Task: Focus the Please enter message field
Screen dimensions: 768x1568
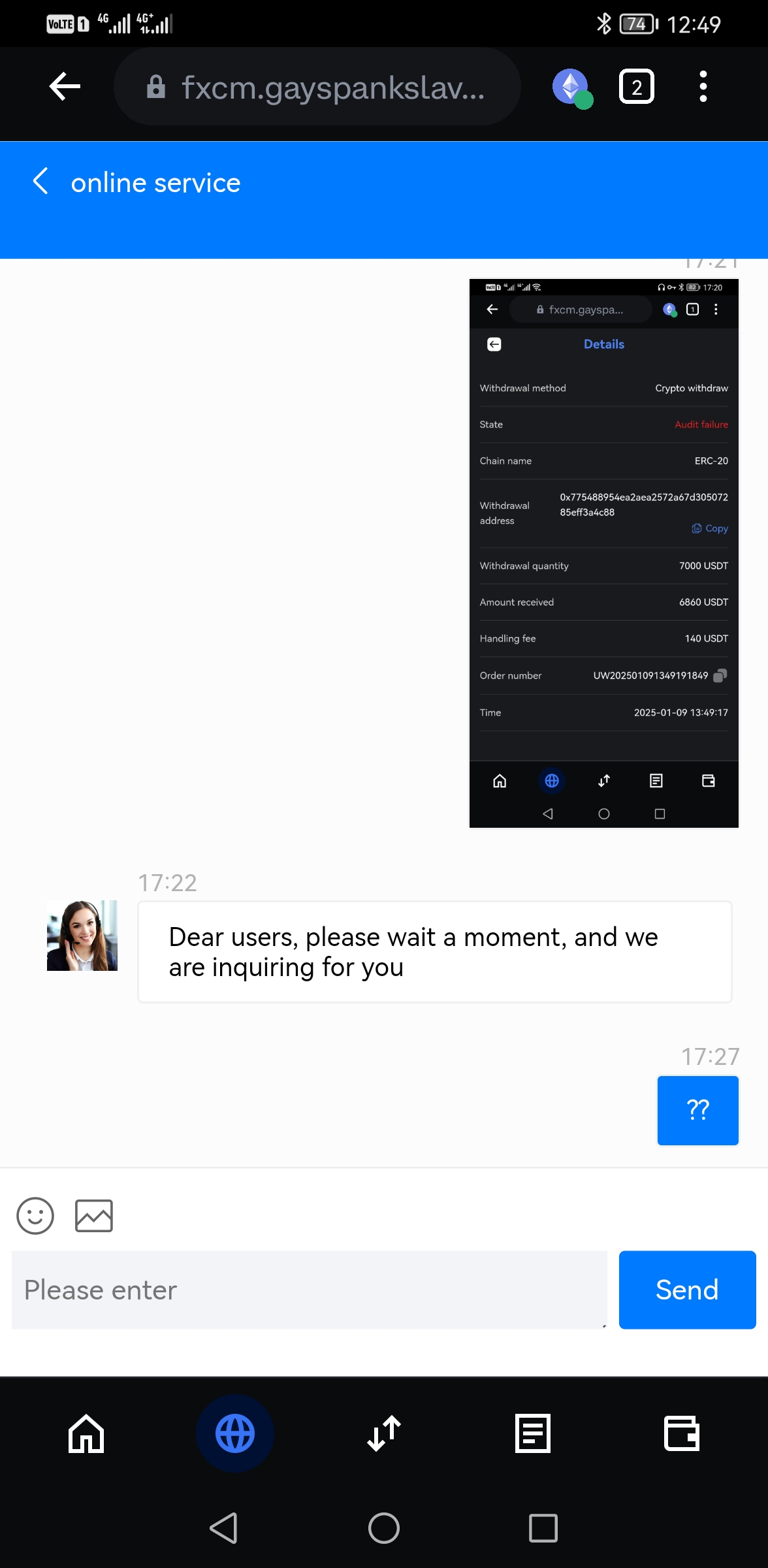Action: pos(309,1290)
